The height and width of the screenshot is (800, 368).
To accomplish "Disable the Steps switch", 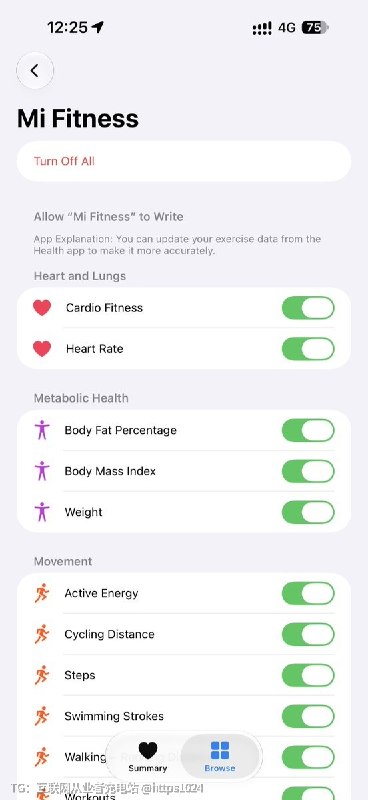I will (308, 675).
